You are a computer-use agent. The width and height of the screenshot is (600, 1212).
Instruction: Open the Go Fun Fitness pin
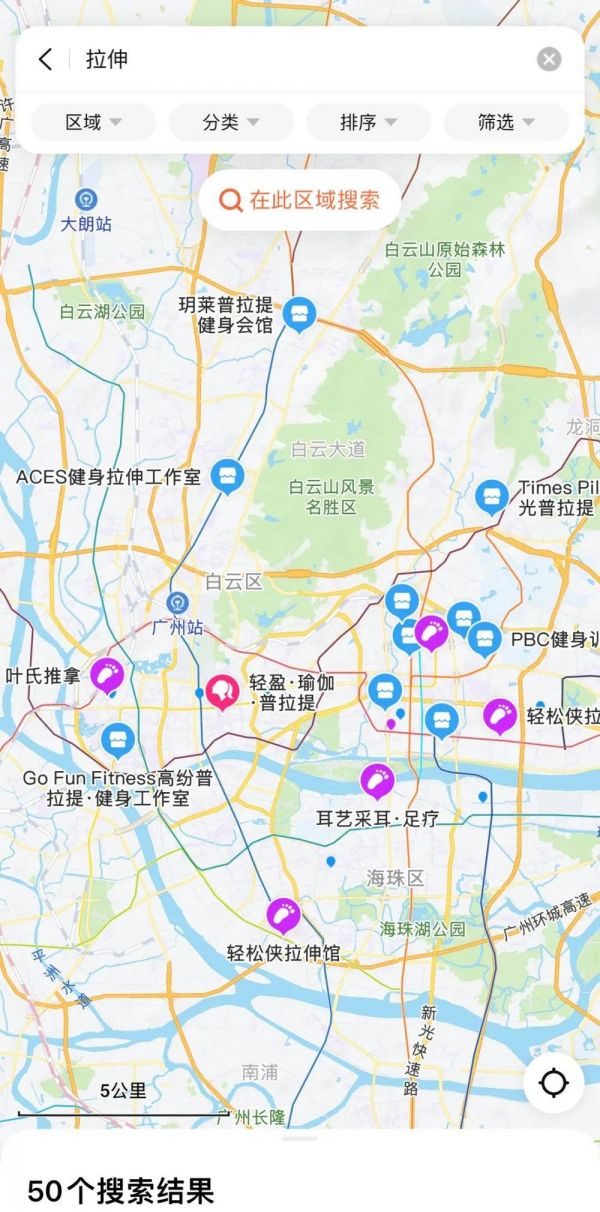pyautogui.click(x=118, y=740)
